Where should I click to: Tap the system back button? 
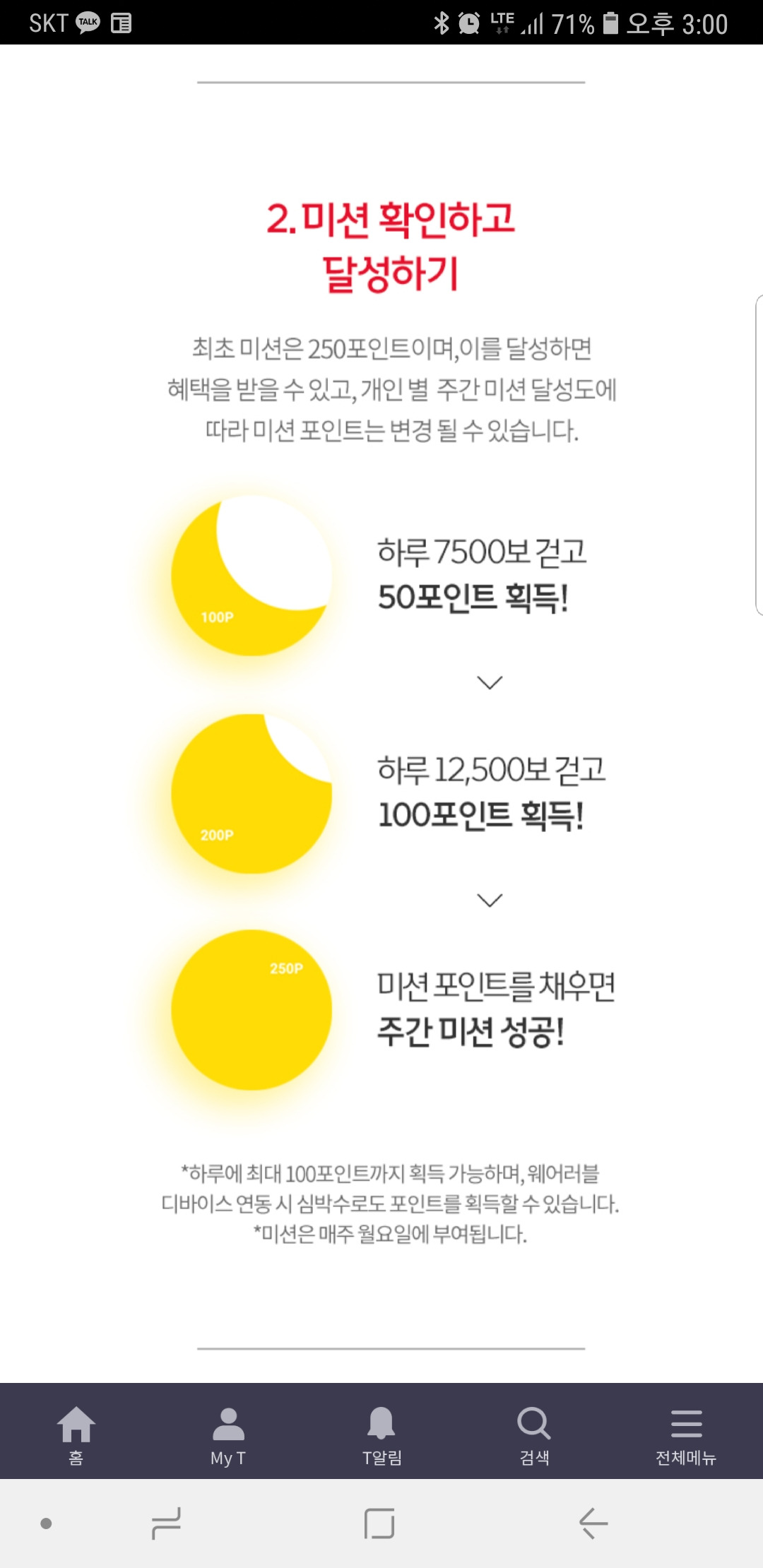pos(593,1523)
